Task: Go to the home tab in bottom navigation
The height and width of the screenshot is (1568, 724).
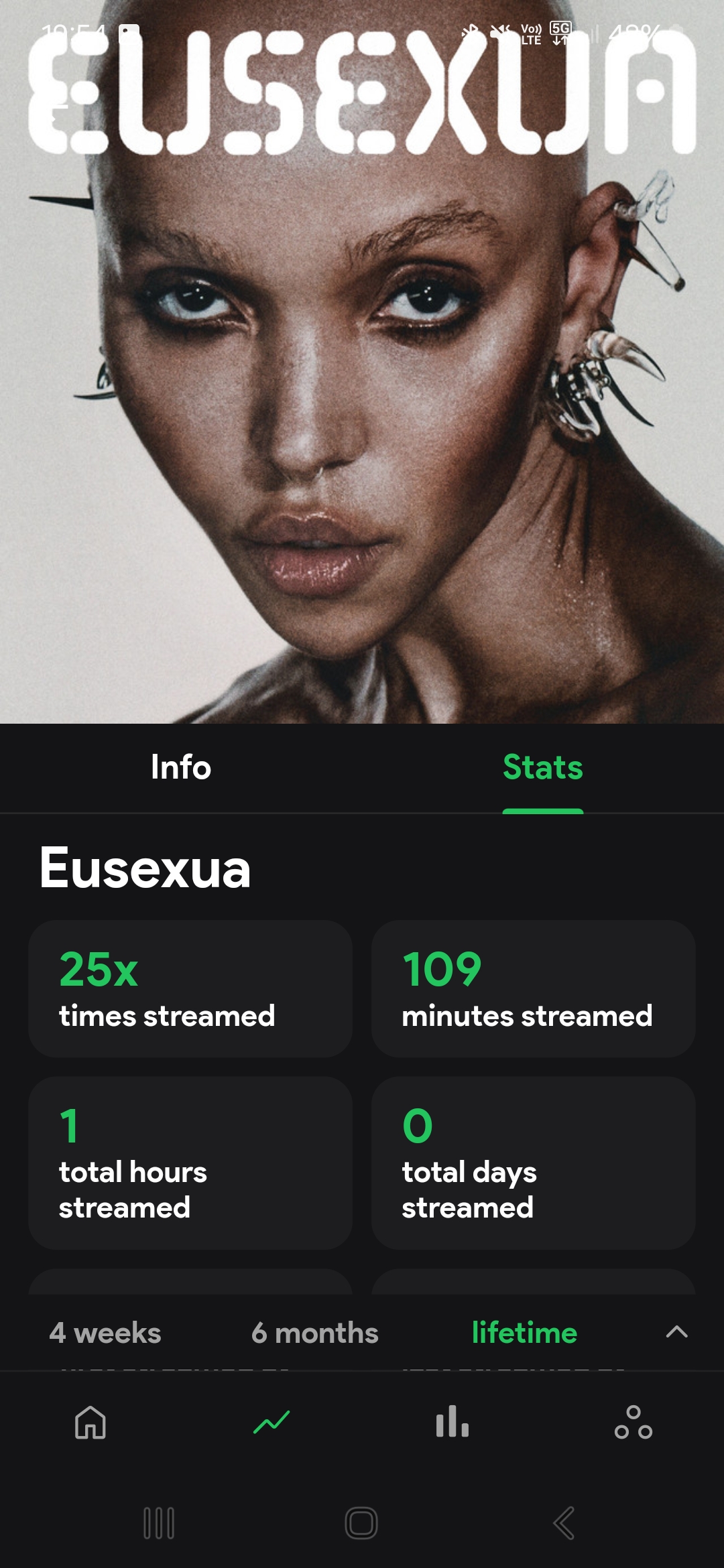Action: (90, 1422)
